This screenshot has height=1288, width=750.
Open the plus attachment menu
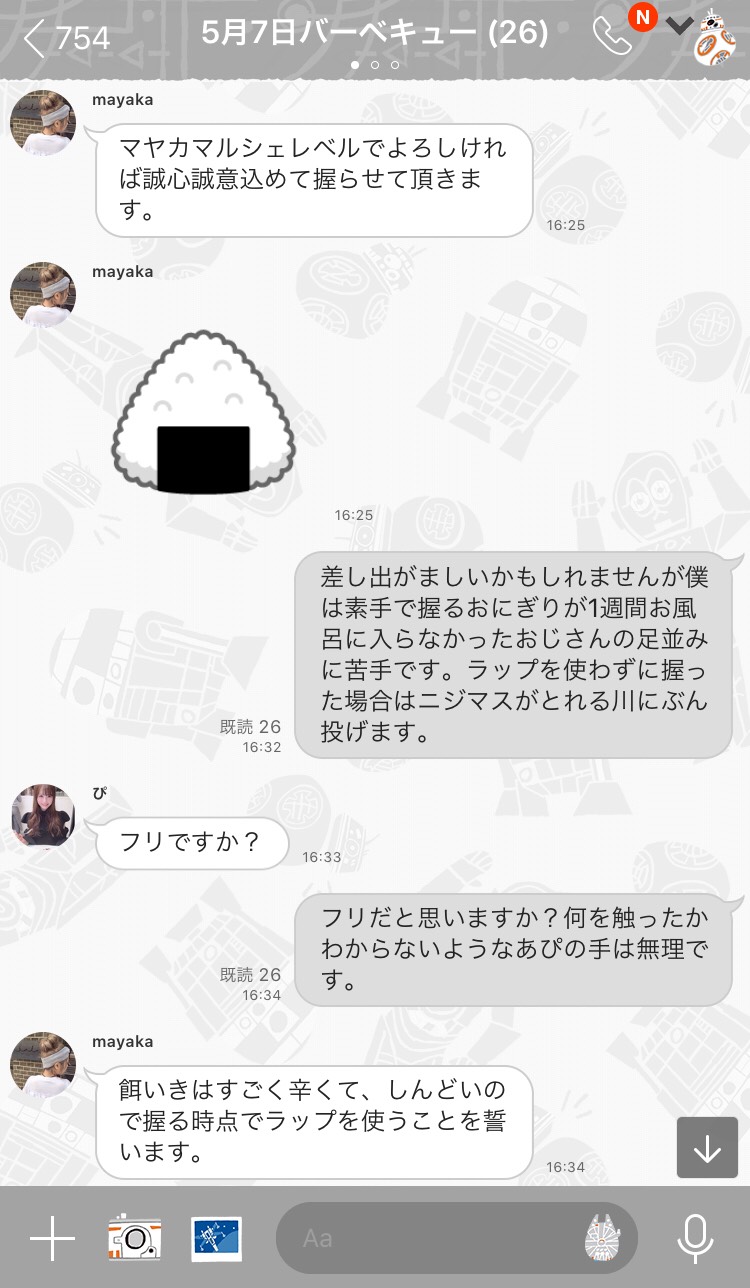[52, 1239]
